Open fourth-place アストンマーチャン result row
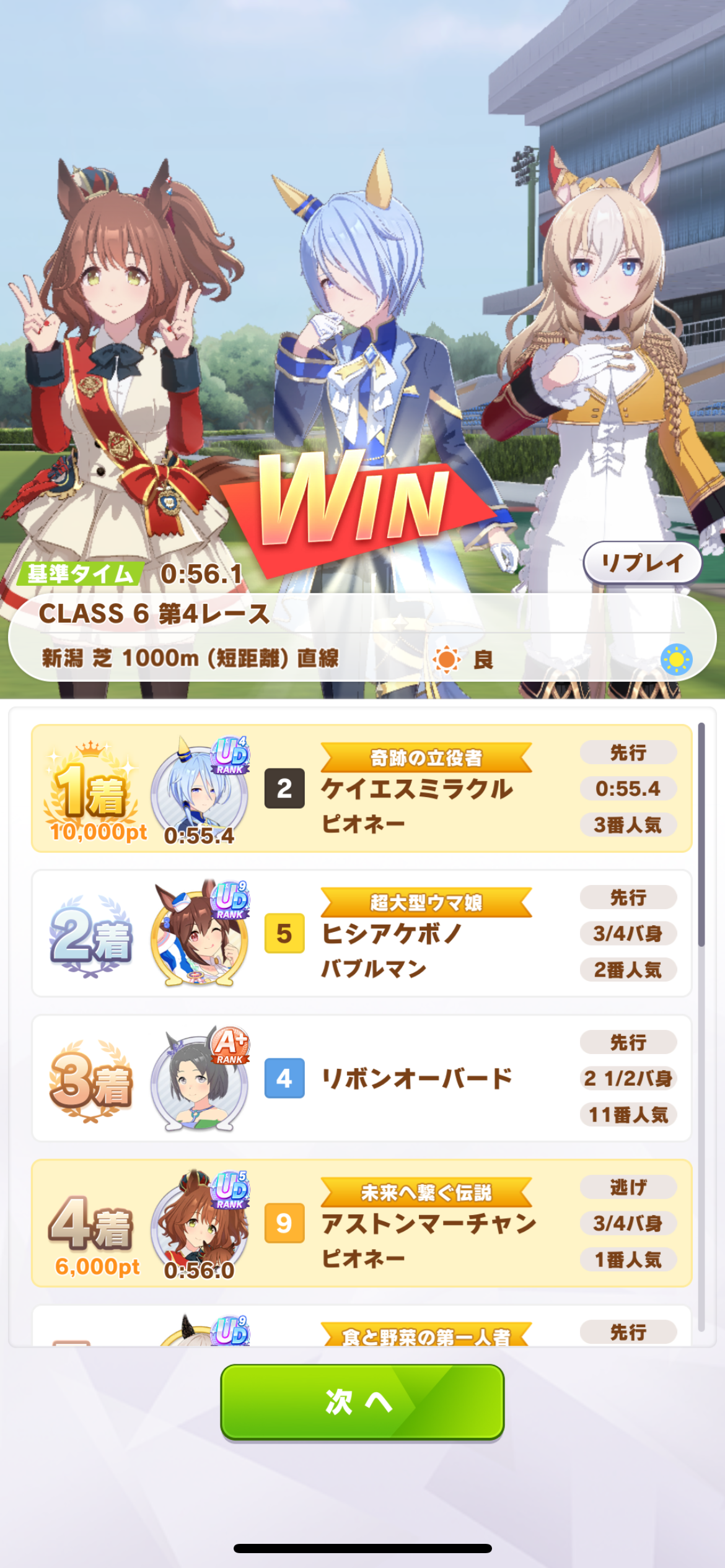 361,1223
